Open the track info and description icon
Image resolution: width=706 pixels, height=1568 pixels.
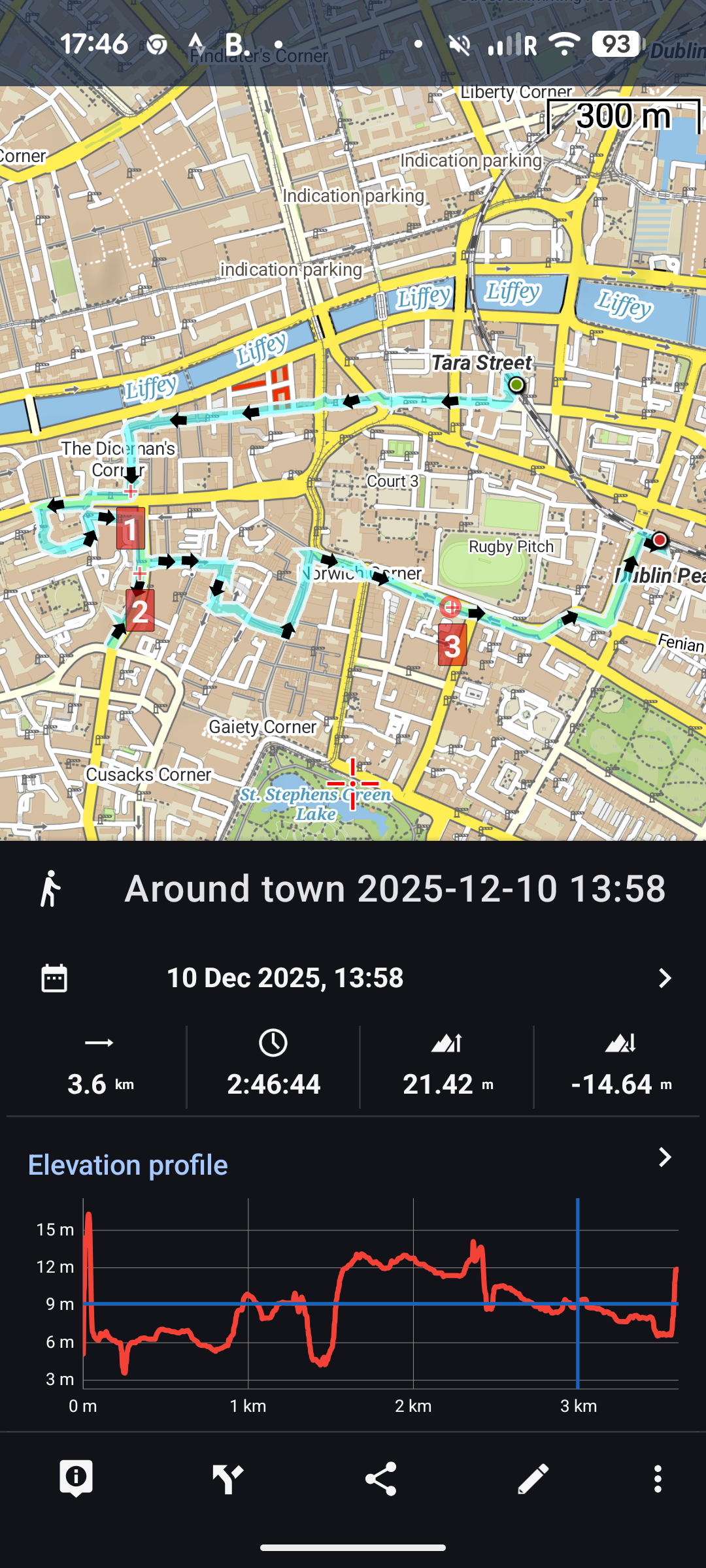(x=76, y=1478)
